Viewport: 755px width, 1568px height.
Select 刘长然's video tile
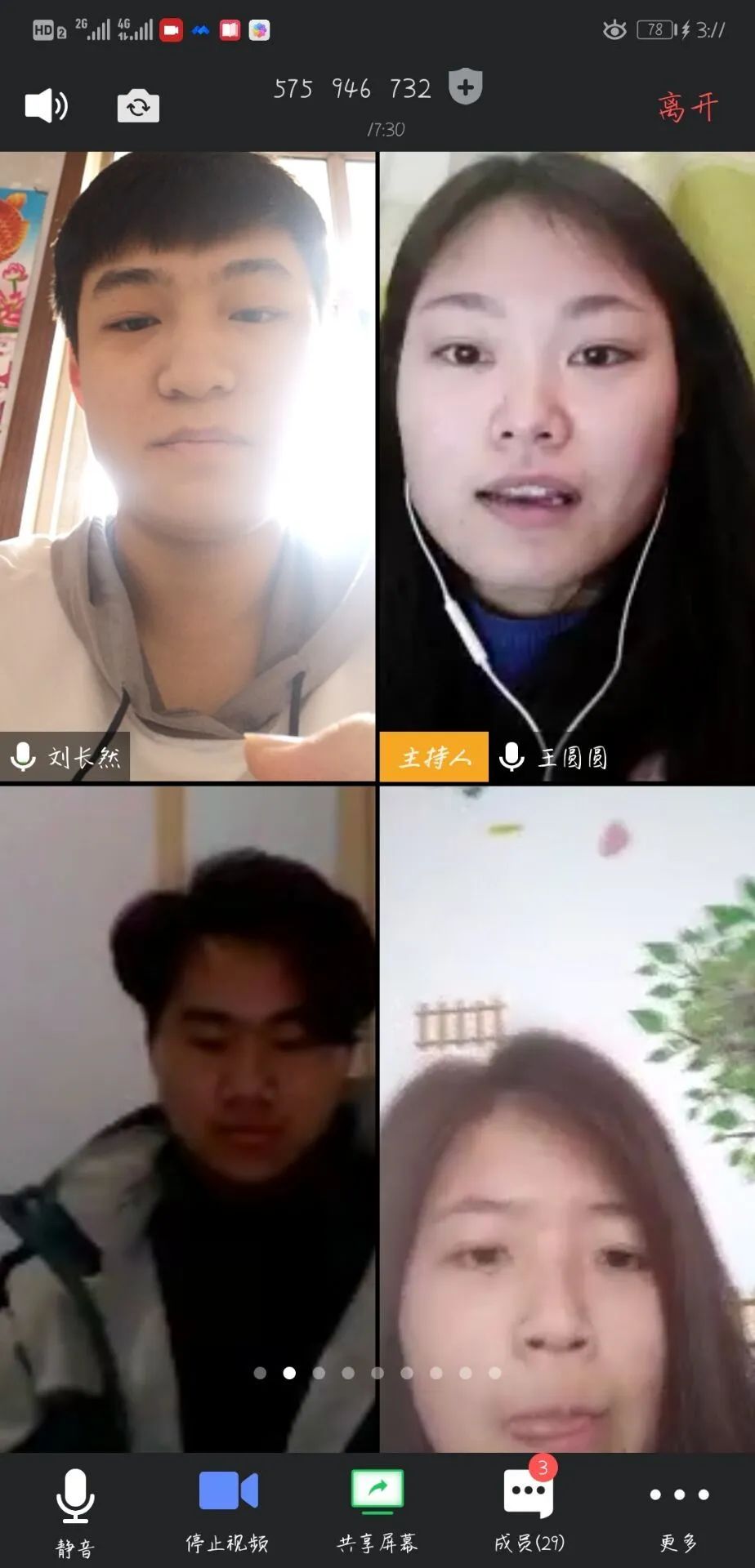188,465
